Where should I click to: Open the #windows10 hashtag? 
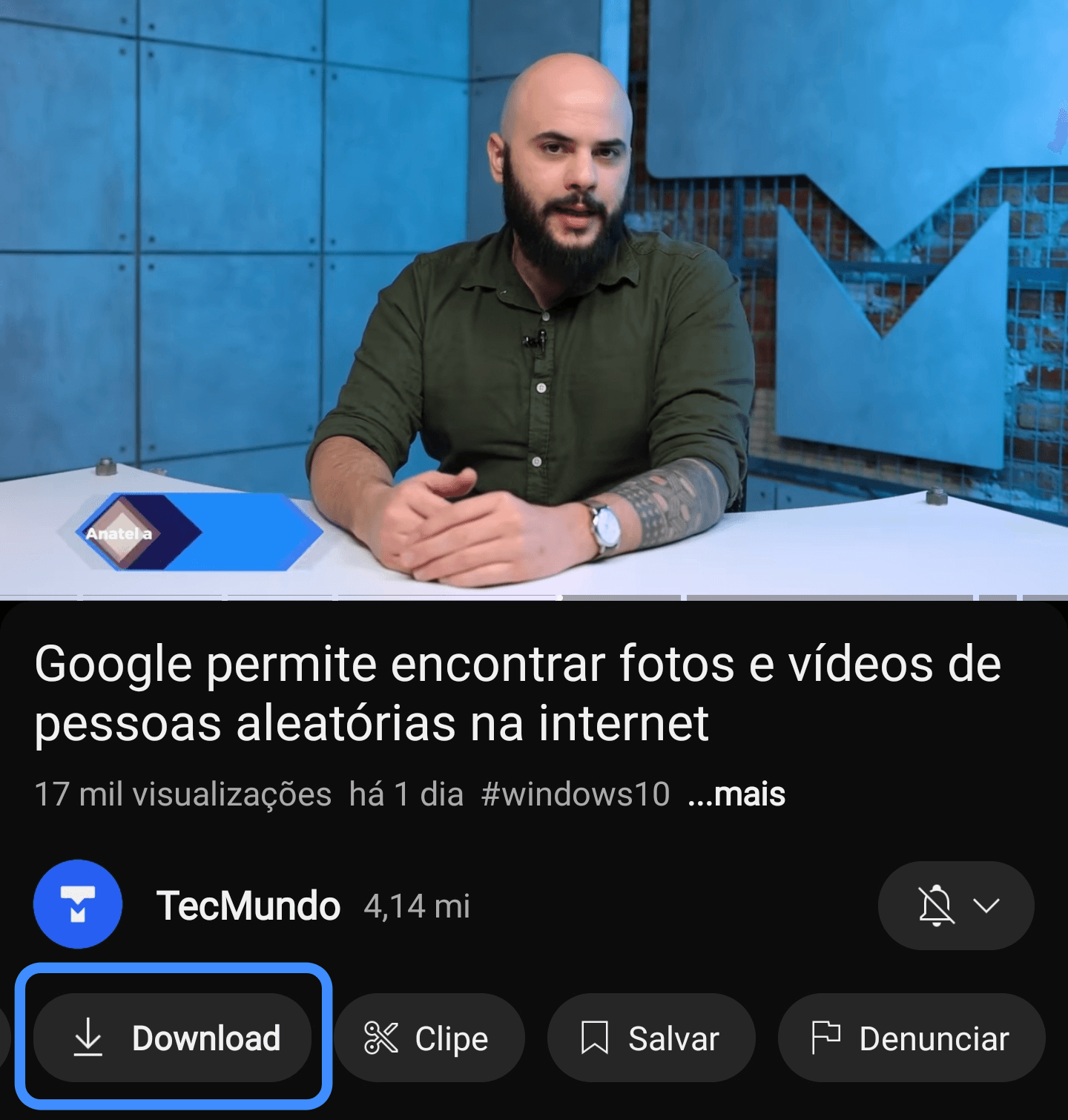[575, 794]
